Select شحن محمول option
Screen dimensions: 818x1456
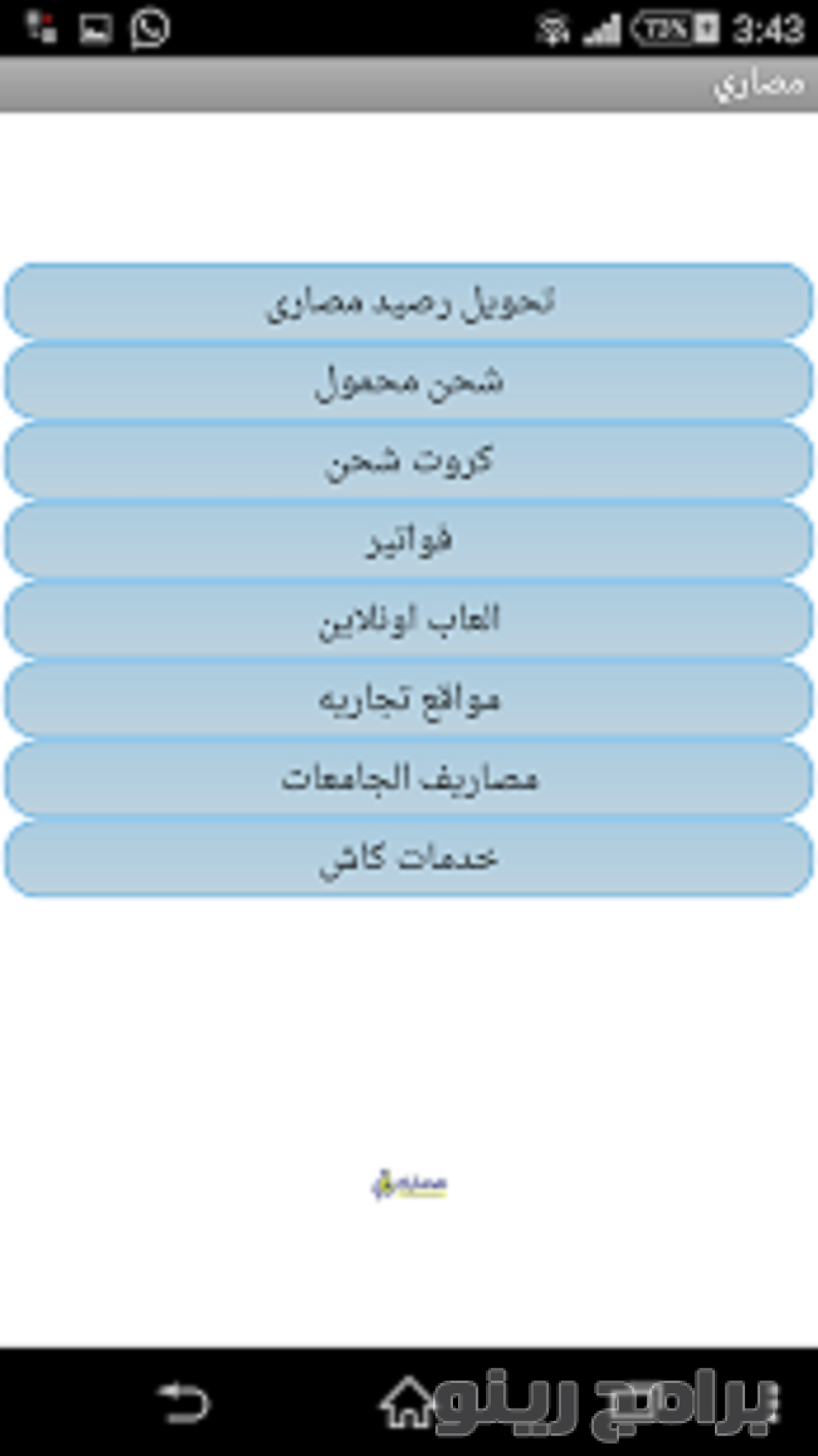click(x=409, y=381)
